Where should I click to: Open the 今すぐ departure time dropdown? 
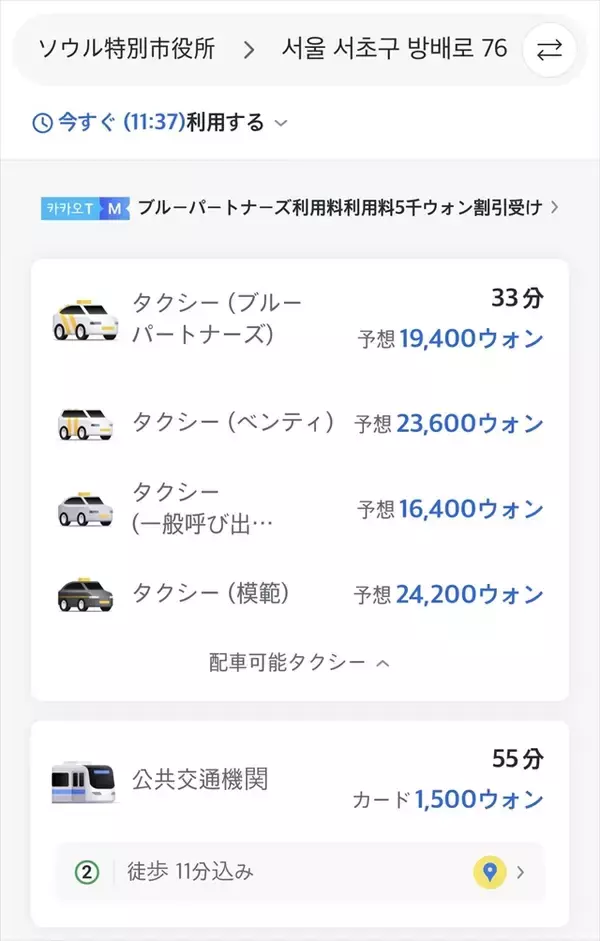(160, 123)
